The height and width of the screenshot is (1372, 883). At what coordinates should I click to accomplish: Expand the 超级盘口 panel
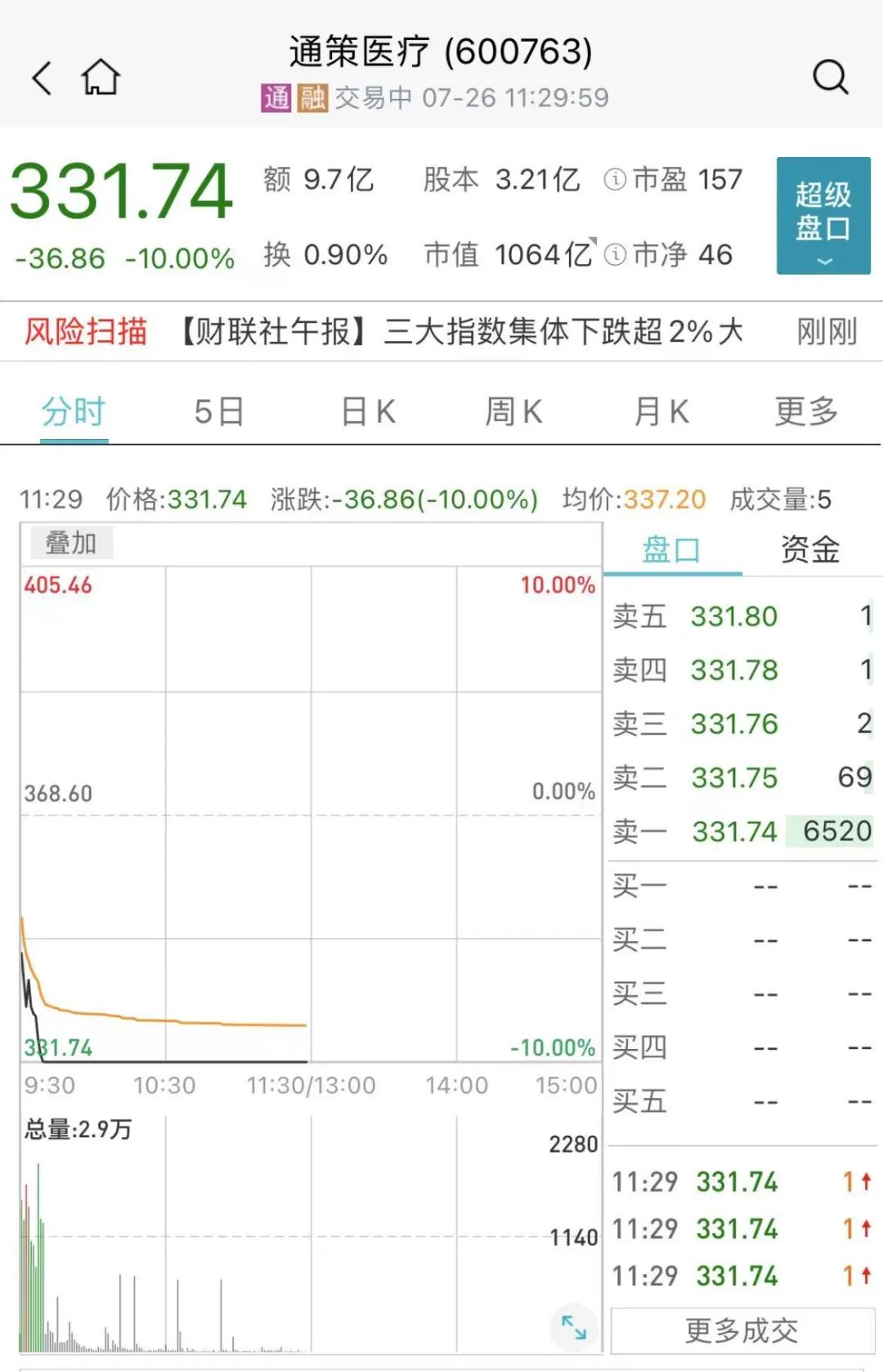(822, 215)
